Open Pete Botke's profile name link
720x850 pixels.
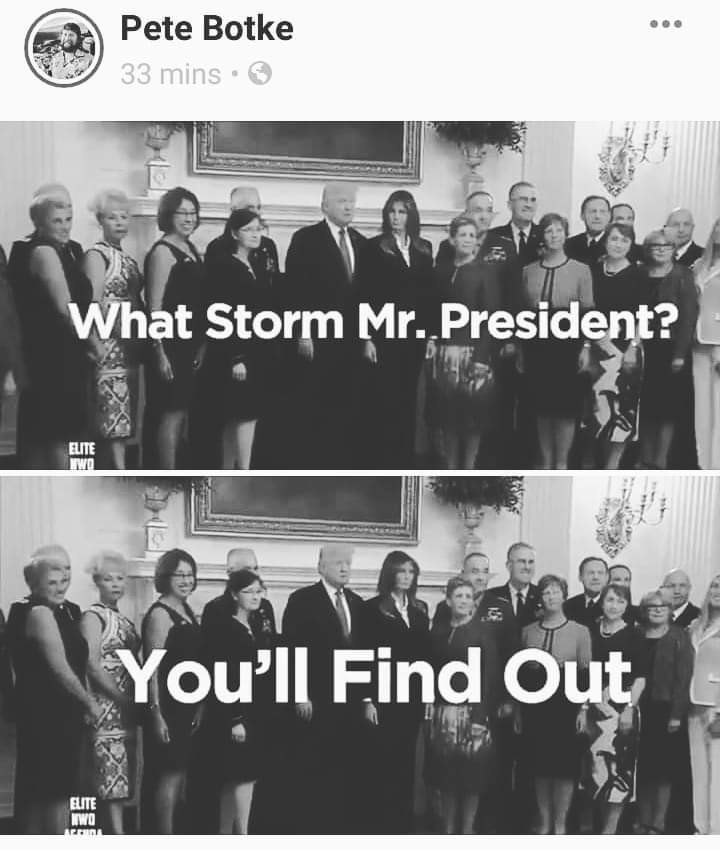[x=207, y=28]
